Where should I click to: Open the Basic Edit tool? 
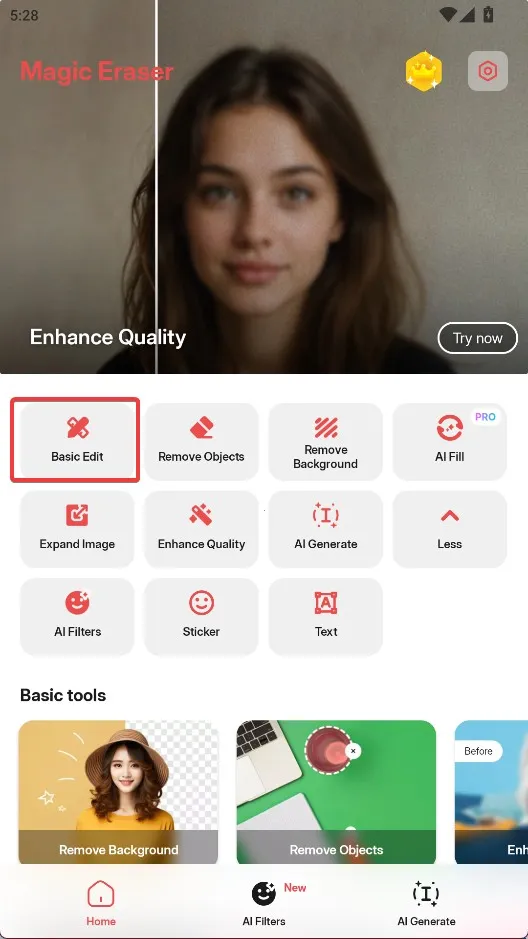click(77, 441)
